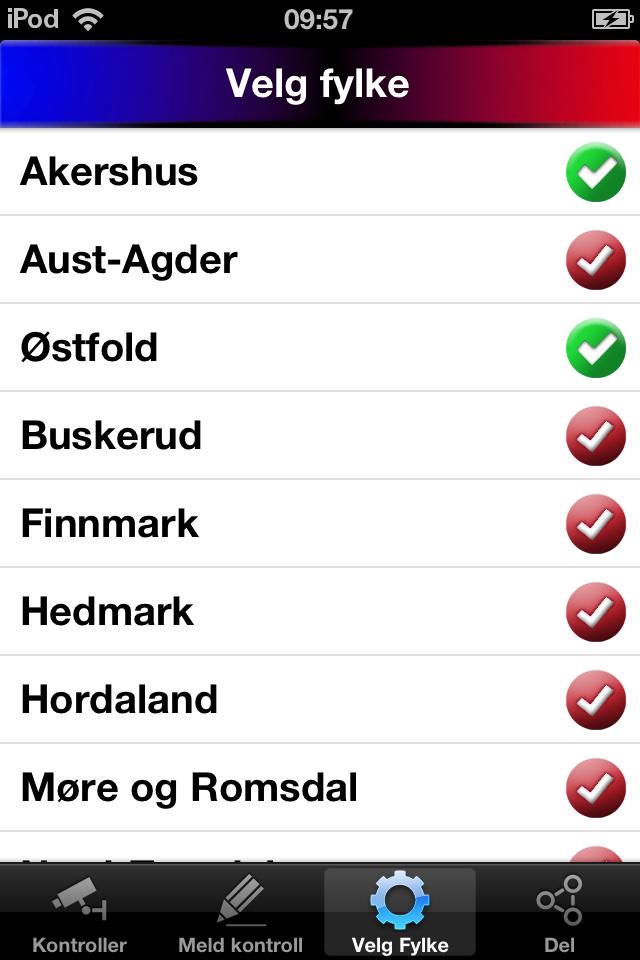Open the Meld kontroll tab
This screenshot has height=960, width=640.
pos(240,912)
